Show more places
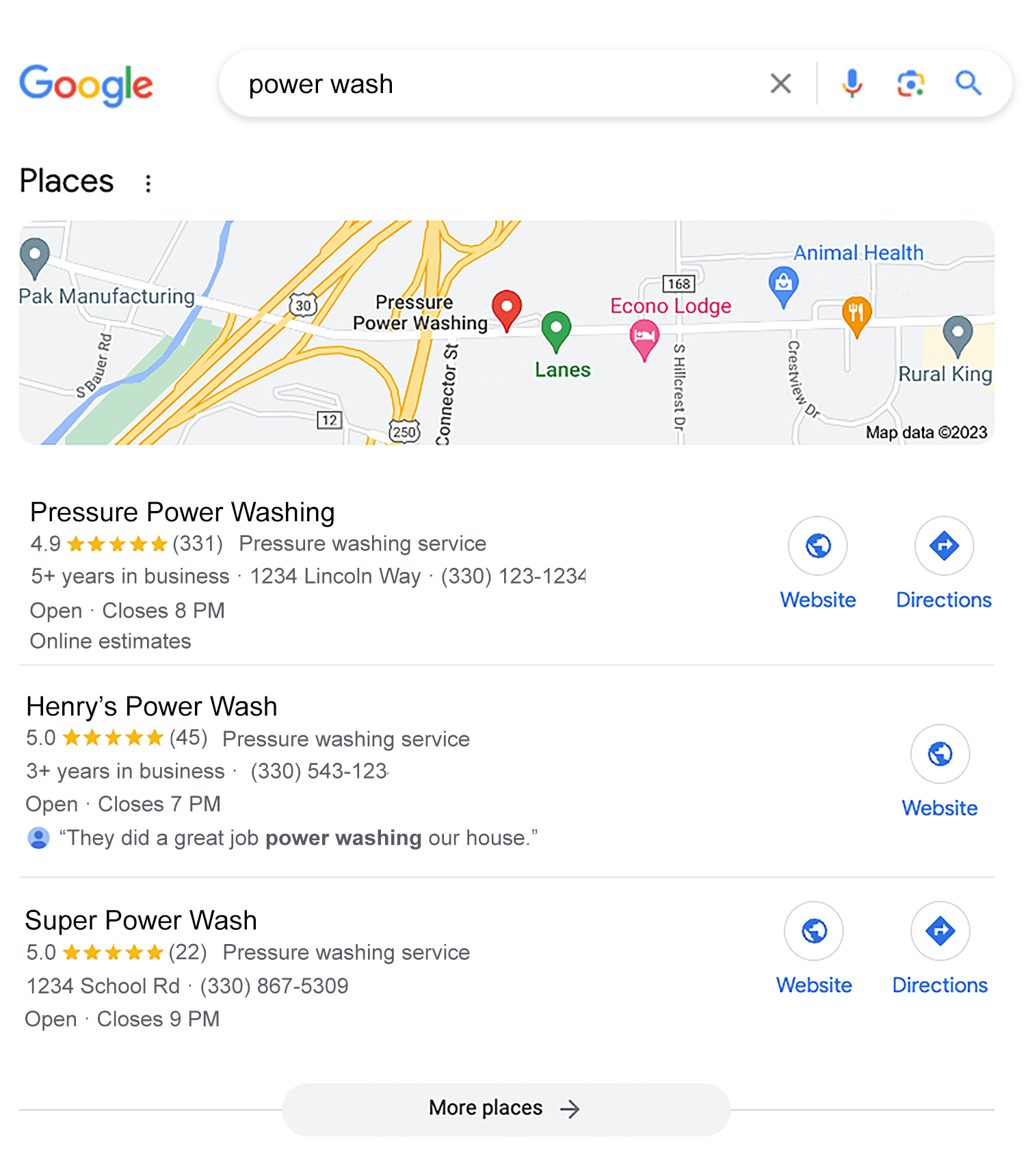The image size is (1026, 1176). pyautogui.click(x=505, y=1109)
